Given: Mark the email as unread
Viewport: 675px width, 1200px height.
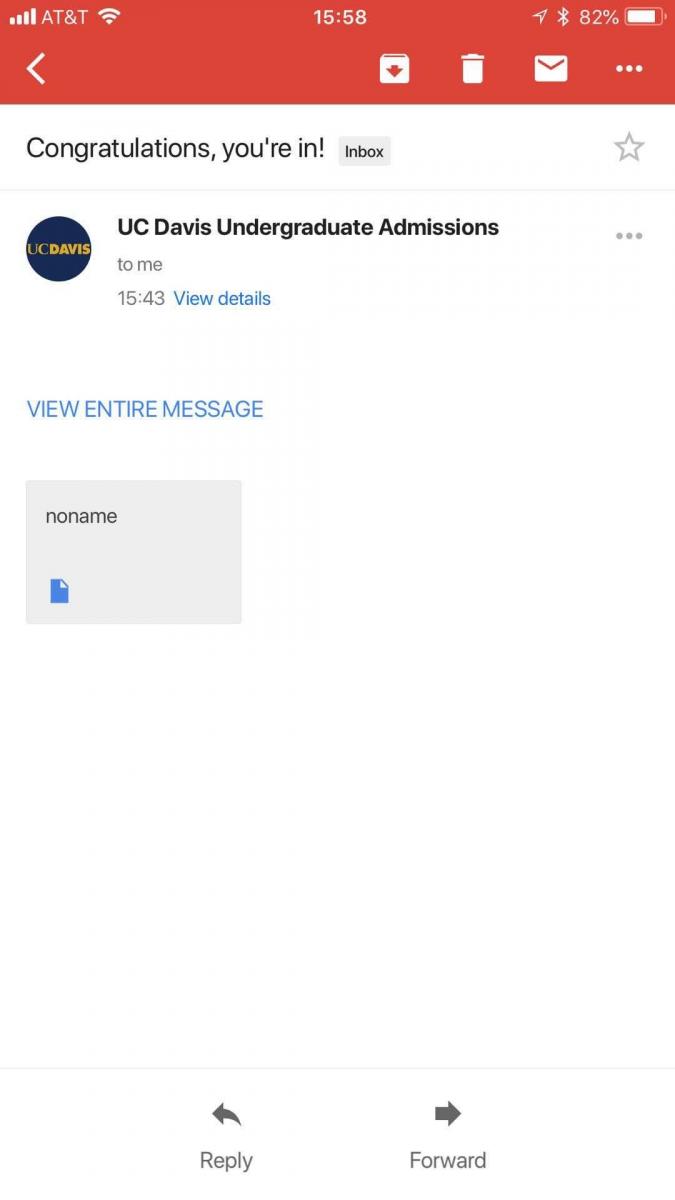Looking at the screenshot, I should click(x=551, y=69).
